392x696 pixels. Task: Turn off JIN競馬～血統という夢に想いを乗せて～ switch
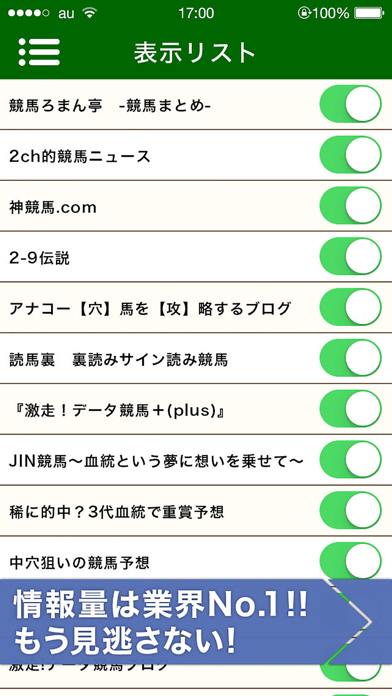click(x=351, y=460)
